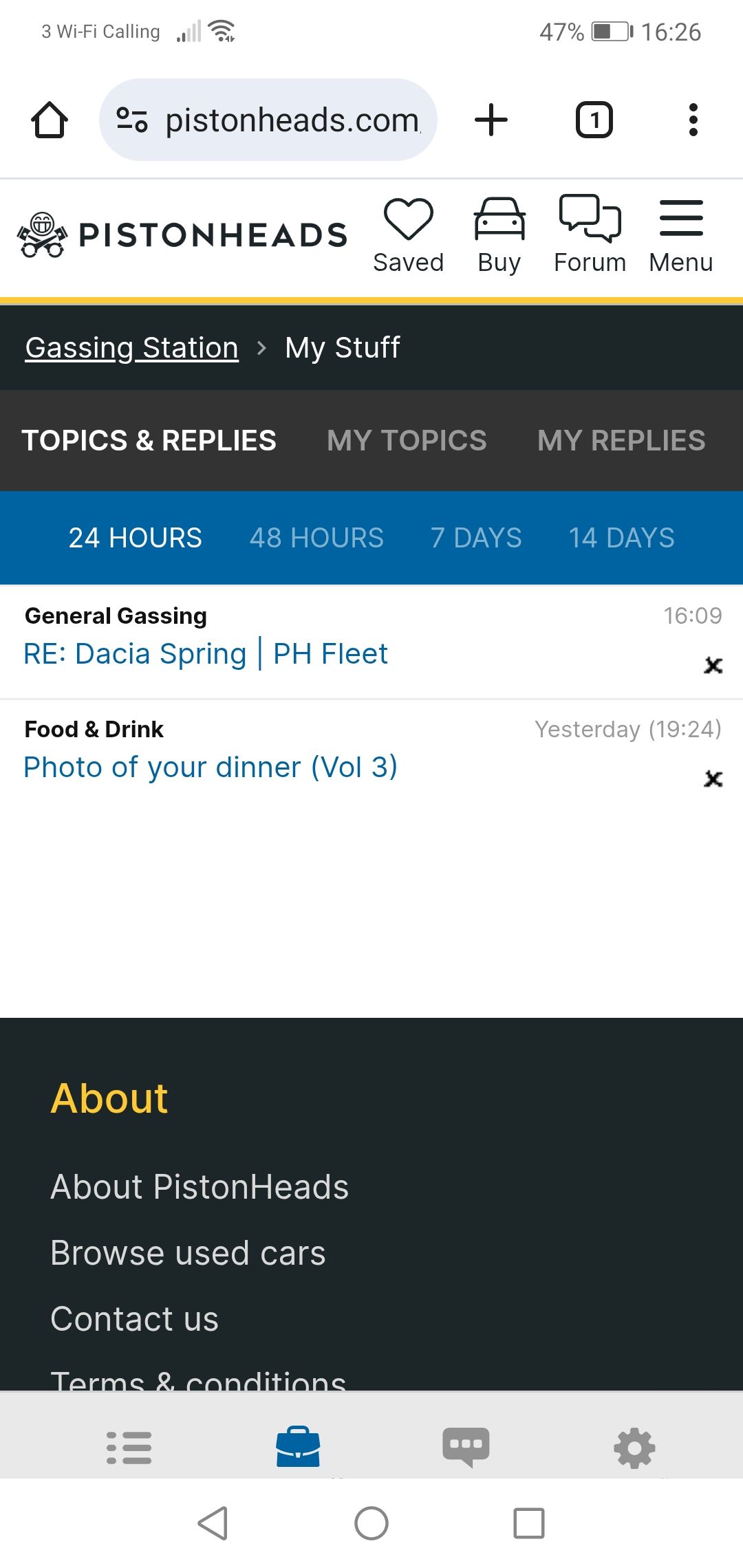Go to the Buy section
This screenshot has height=1568, width=743.
[499, 235]
